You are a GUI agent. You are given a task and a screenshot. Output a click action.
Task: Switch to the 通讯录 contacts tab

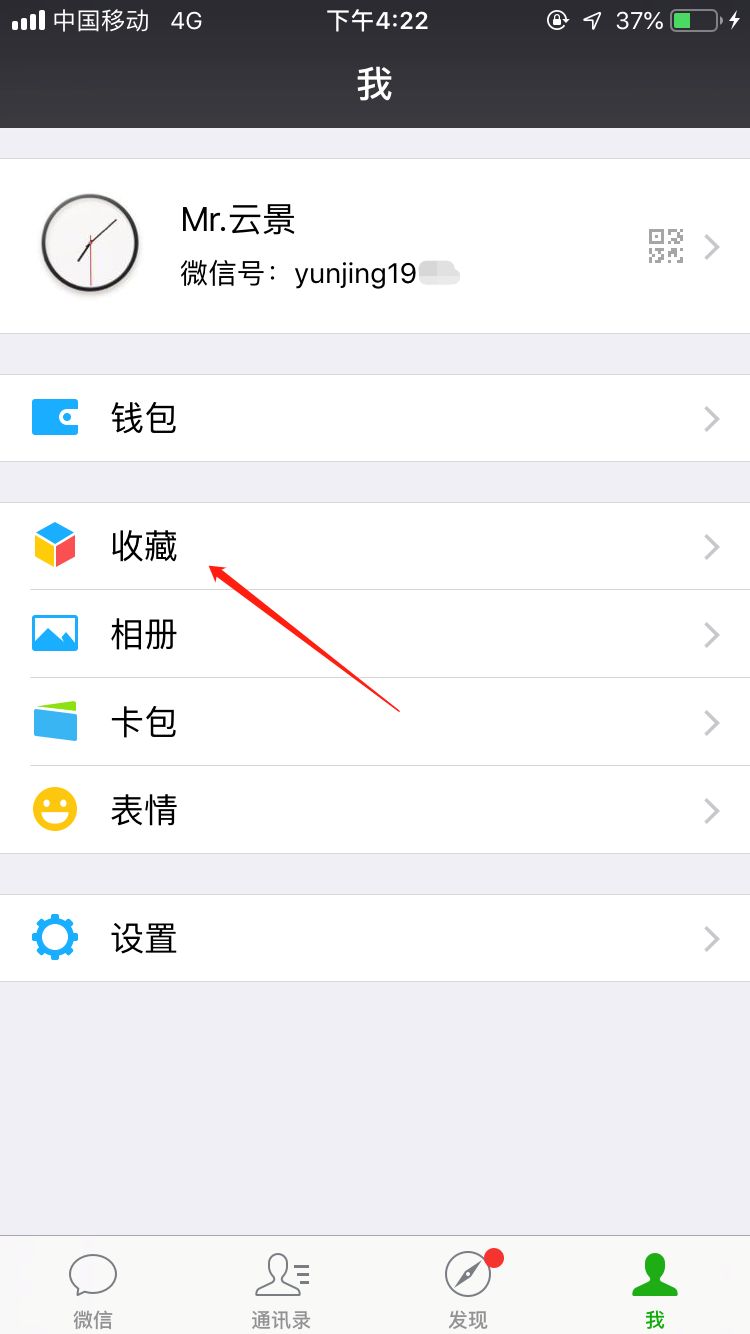tap(281, 1288)
